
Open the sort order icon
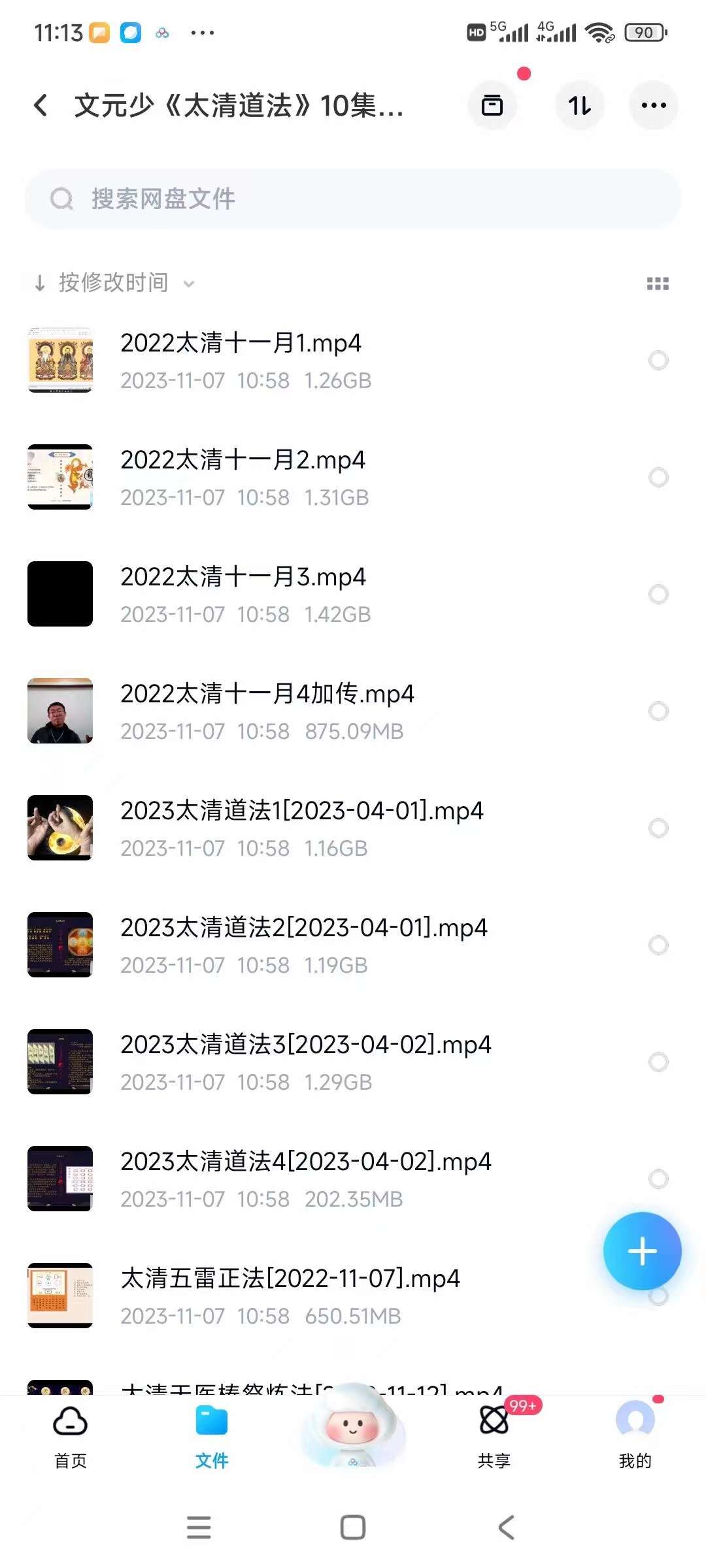click(579, 105)
